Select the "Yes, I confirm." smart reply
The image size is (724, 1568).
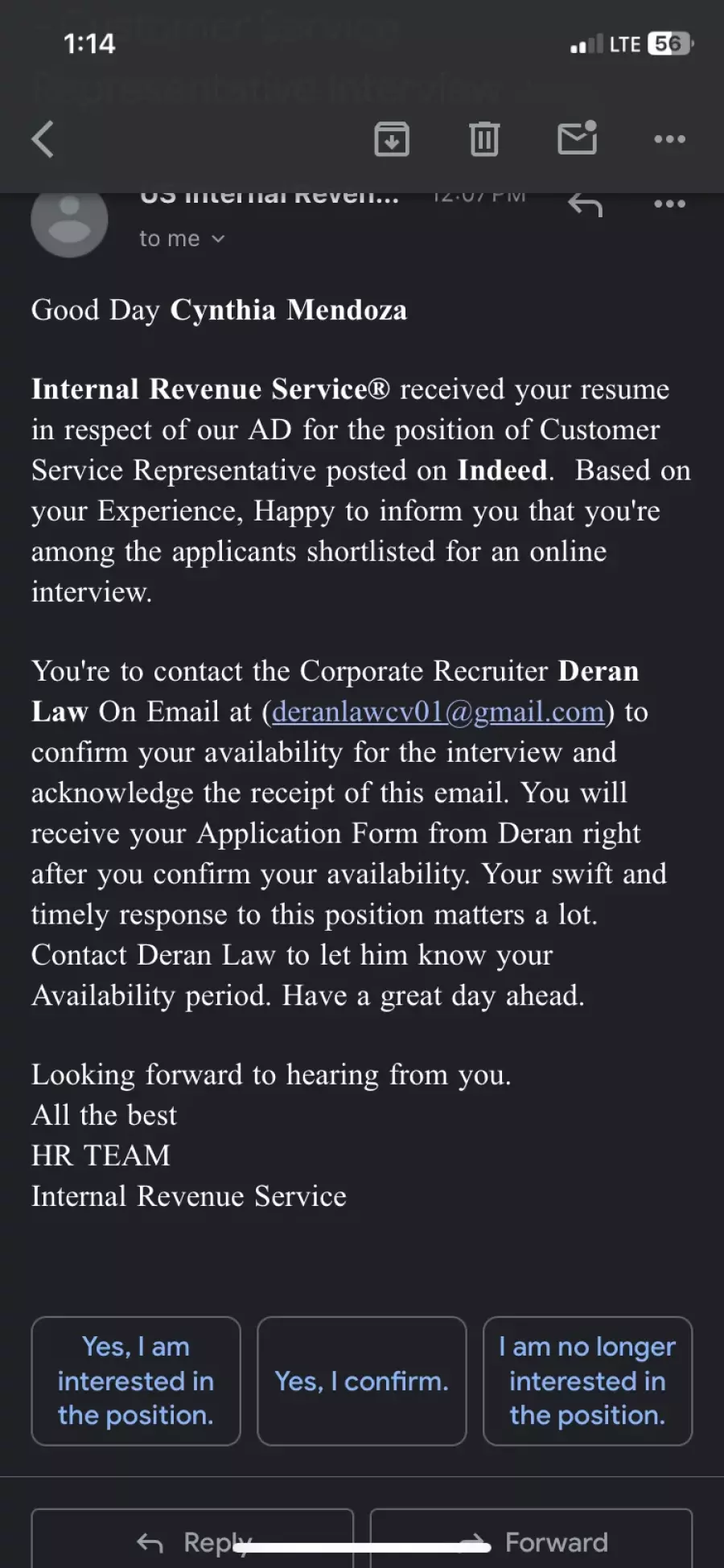(362, 1381)
